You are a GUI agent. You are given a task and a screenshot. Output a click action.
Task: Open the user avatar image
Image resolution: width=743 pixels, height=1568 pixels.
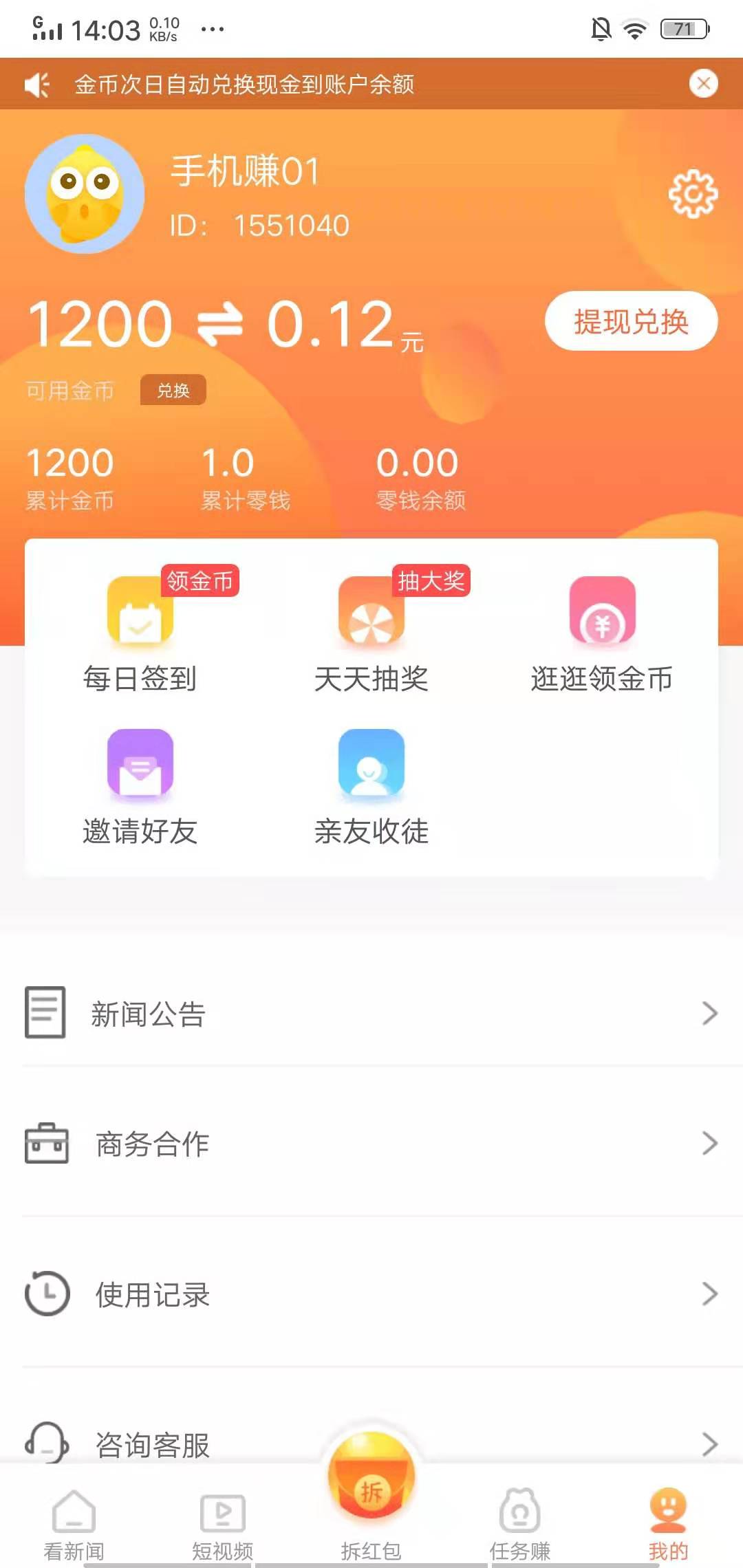point(83,193)
